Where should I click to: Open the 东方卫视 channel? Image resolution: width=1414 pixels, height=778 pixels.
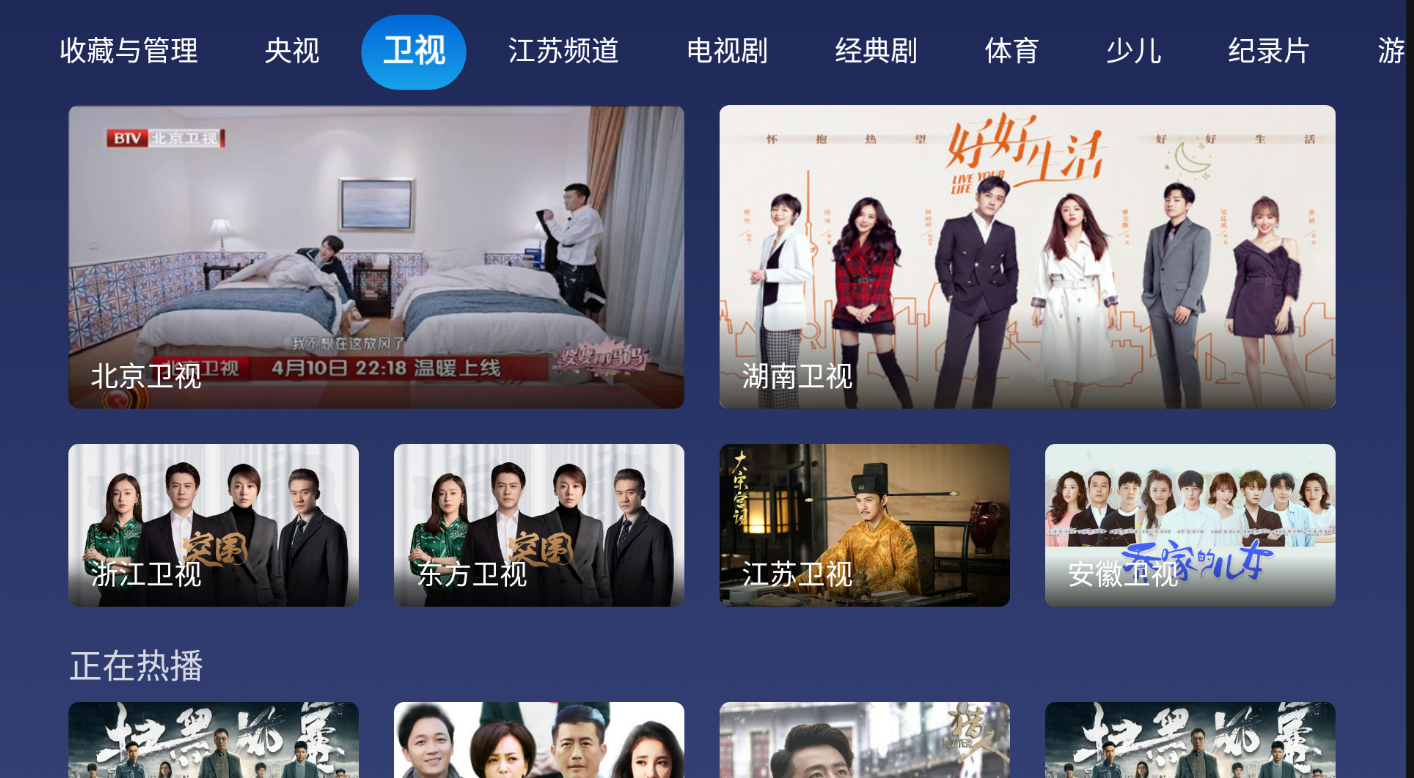[539, 525]
